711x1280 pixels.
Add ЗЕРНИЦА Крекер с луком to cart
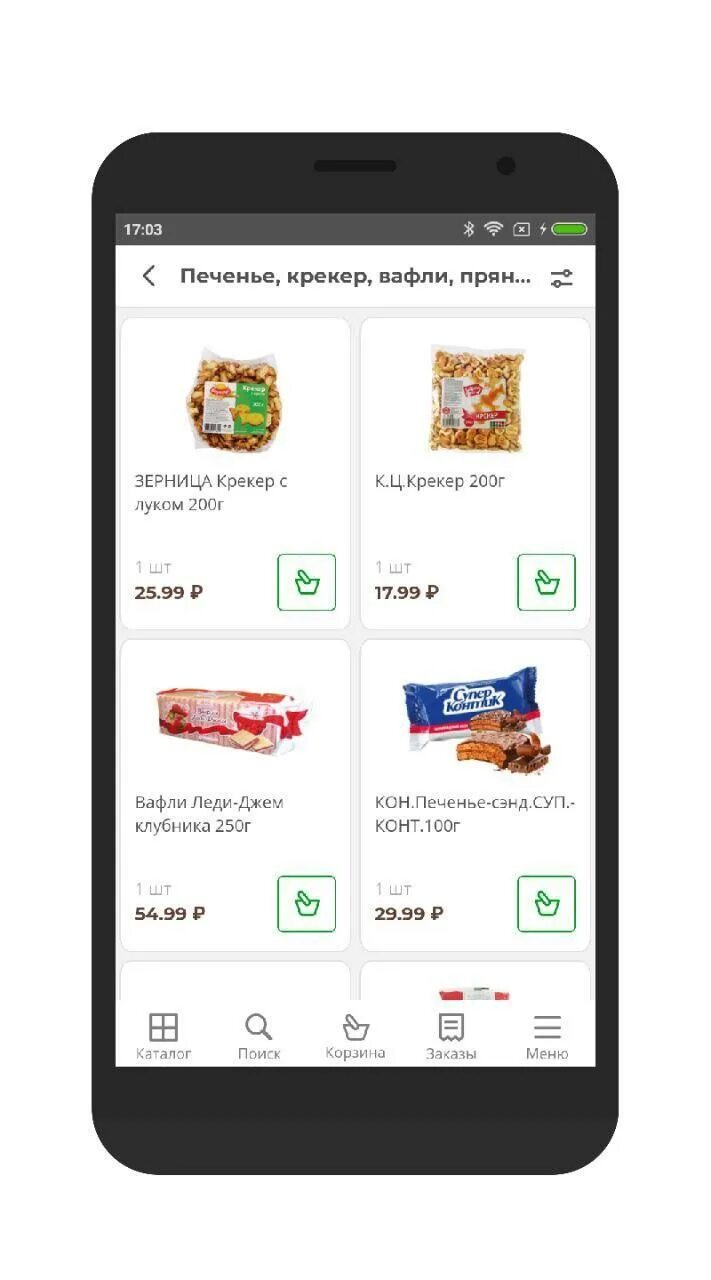click(306, 582)
